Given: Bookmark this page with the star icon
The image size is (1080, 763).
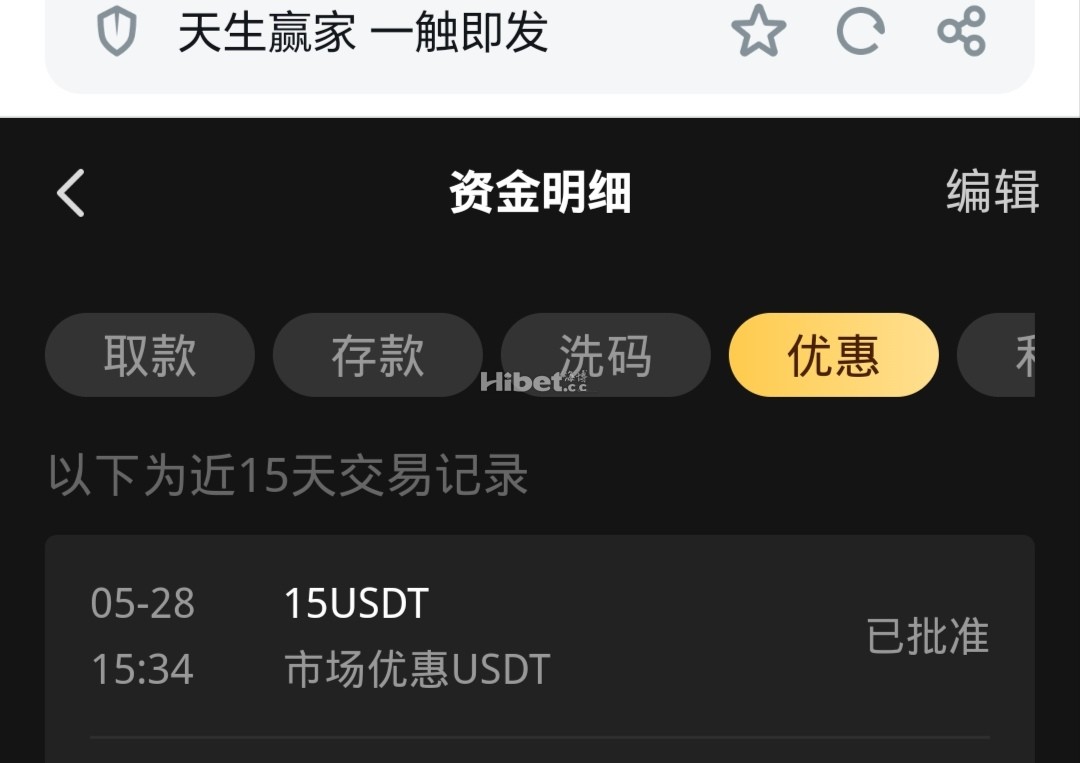Looking at the screenshot, I should pos(758,31).
